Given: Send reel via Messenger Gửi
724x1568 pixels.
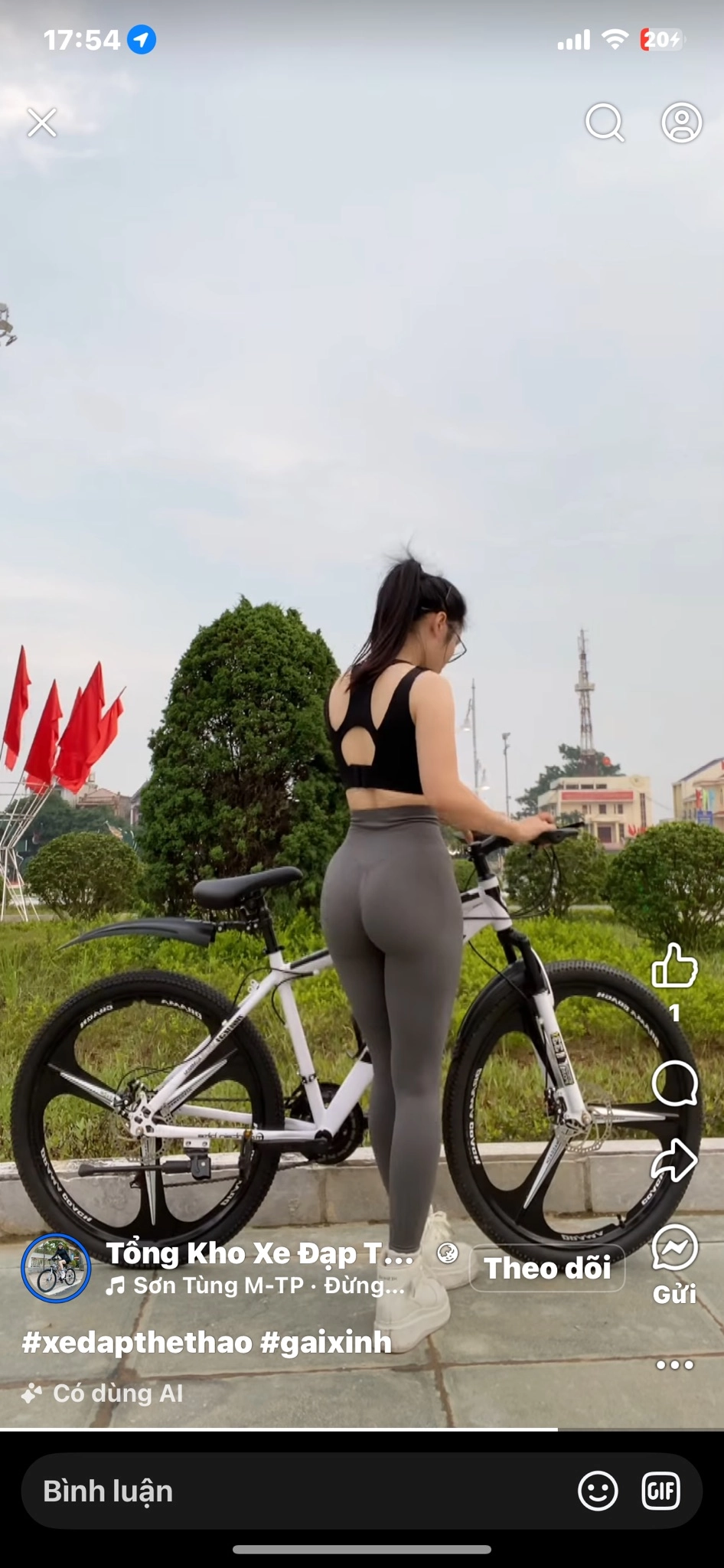Looking at the screenshot, I should 674,1249.
